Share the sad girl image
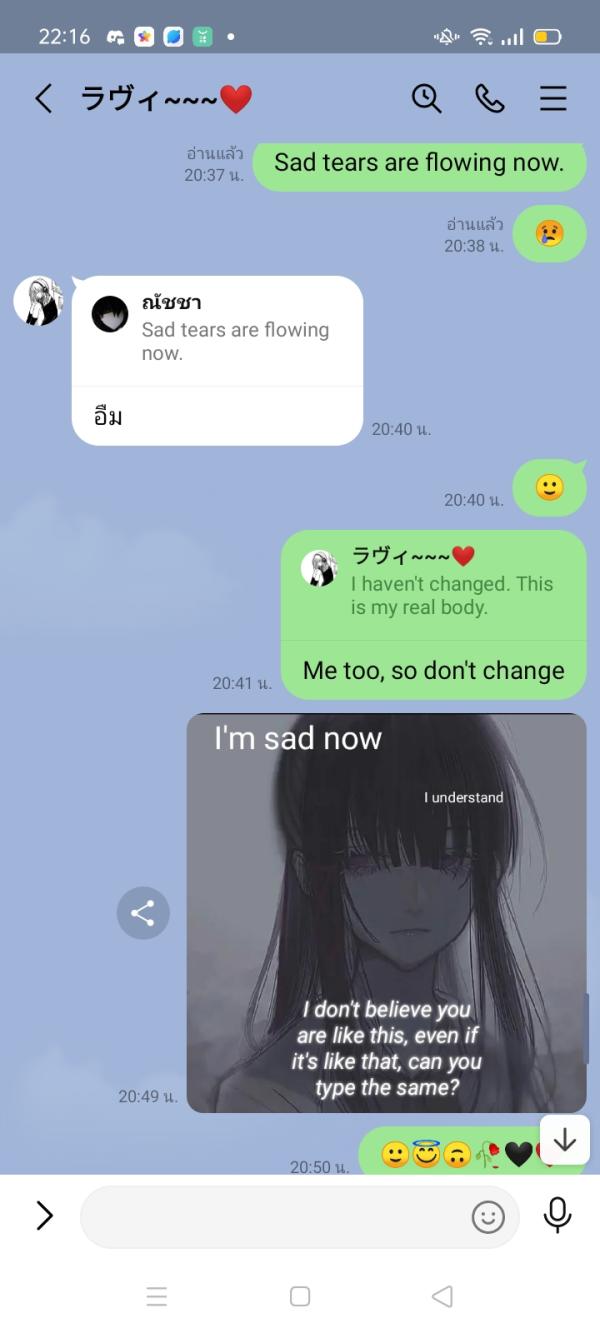This screenshot has height=1333, width=600. click(143, 913)
